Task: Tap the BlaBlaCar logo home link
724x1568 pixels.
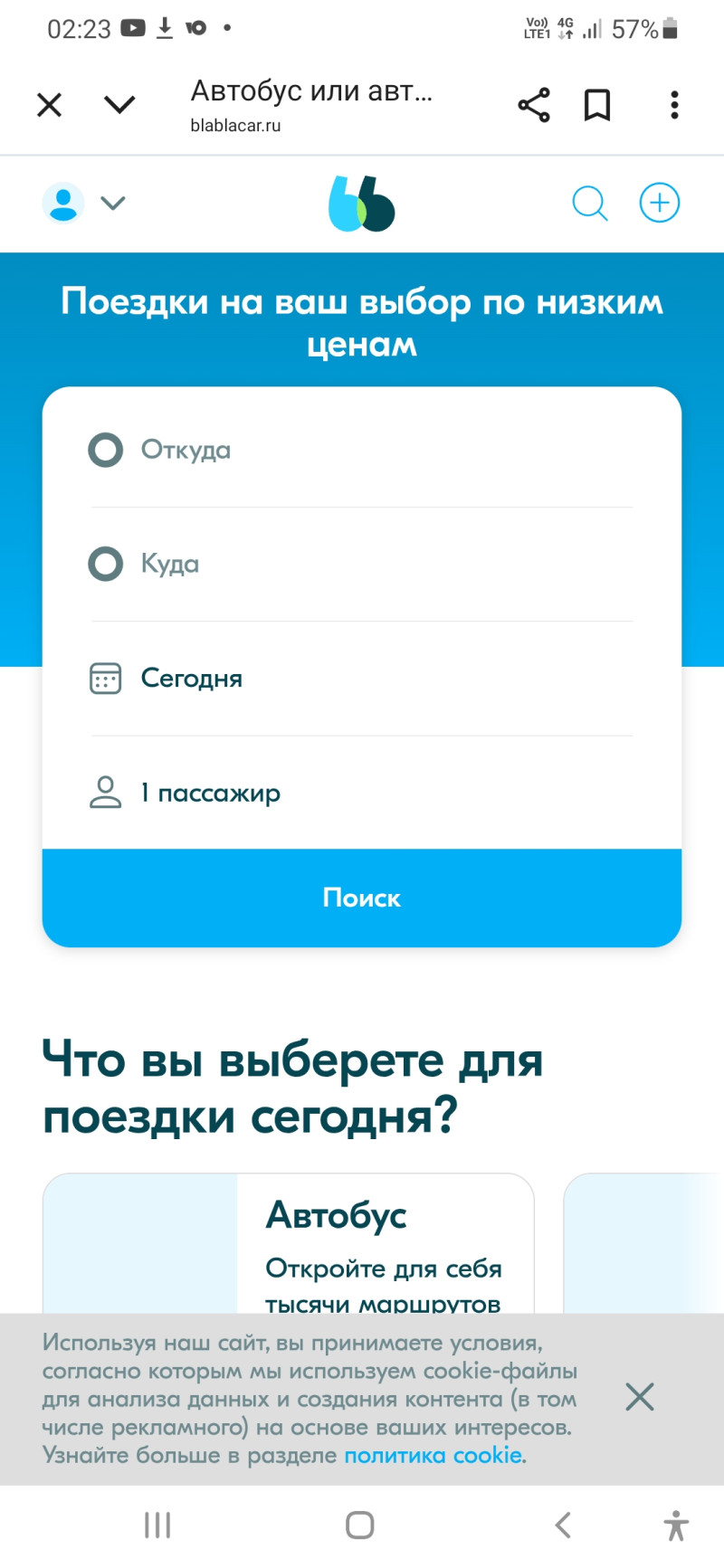Action: point(362,204)
